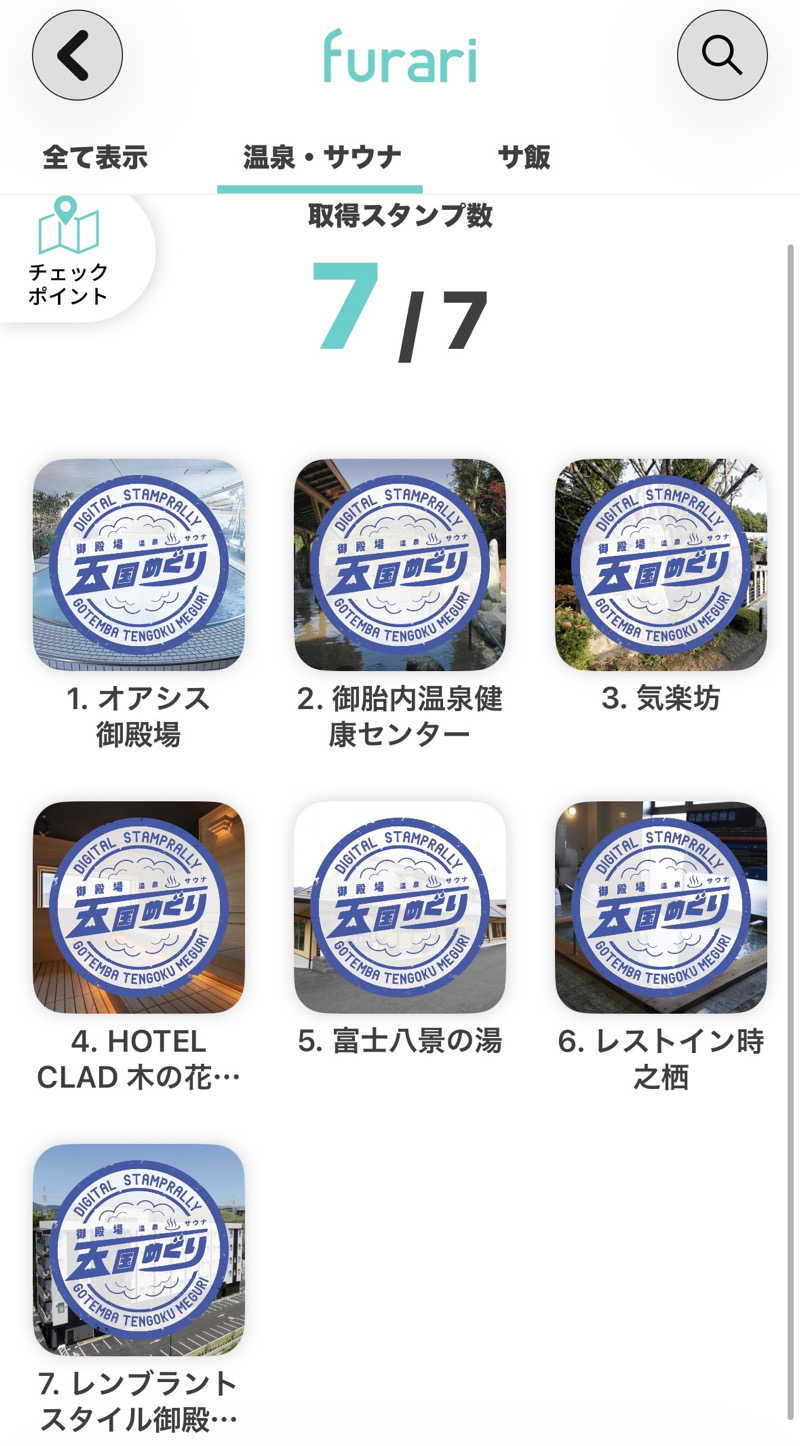
Task: View stamp 2. 御胎内温泉健康センター
Action: [400, 565]
